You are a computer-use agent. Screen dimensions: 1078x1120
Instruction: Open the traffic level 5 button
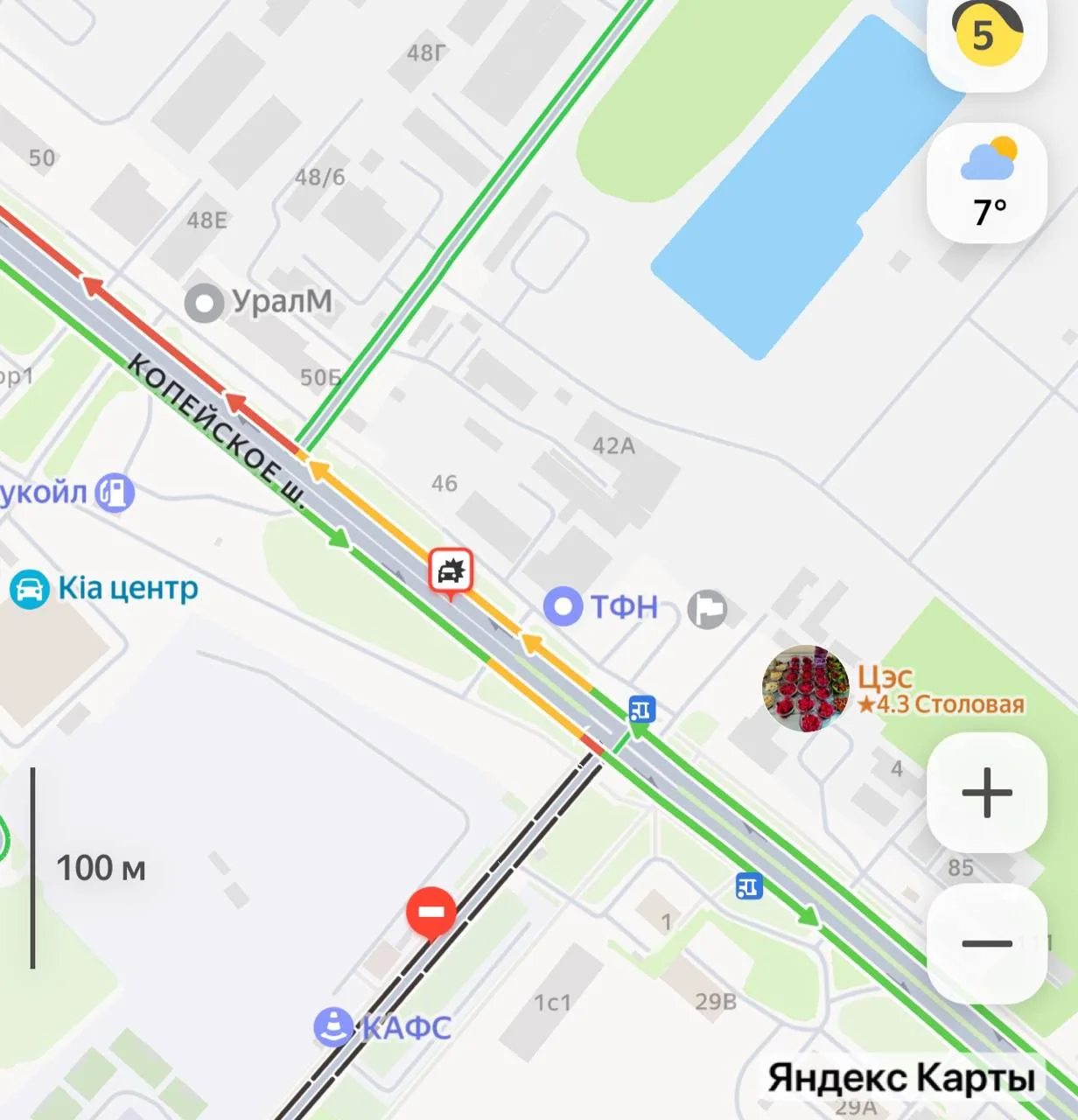[986, 37]
